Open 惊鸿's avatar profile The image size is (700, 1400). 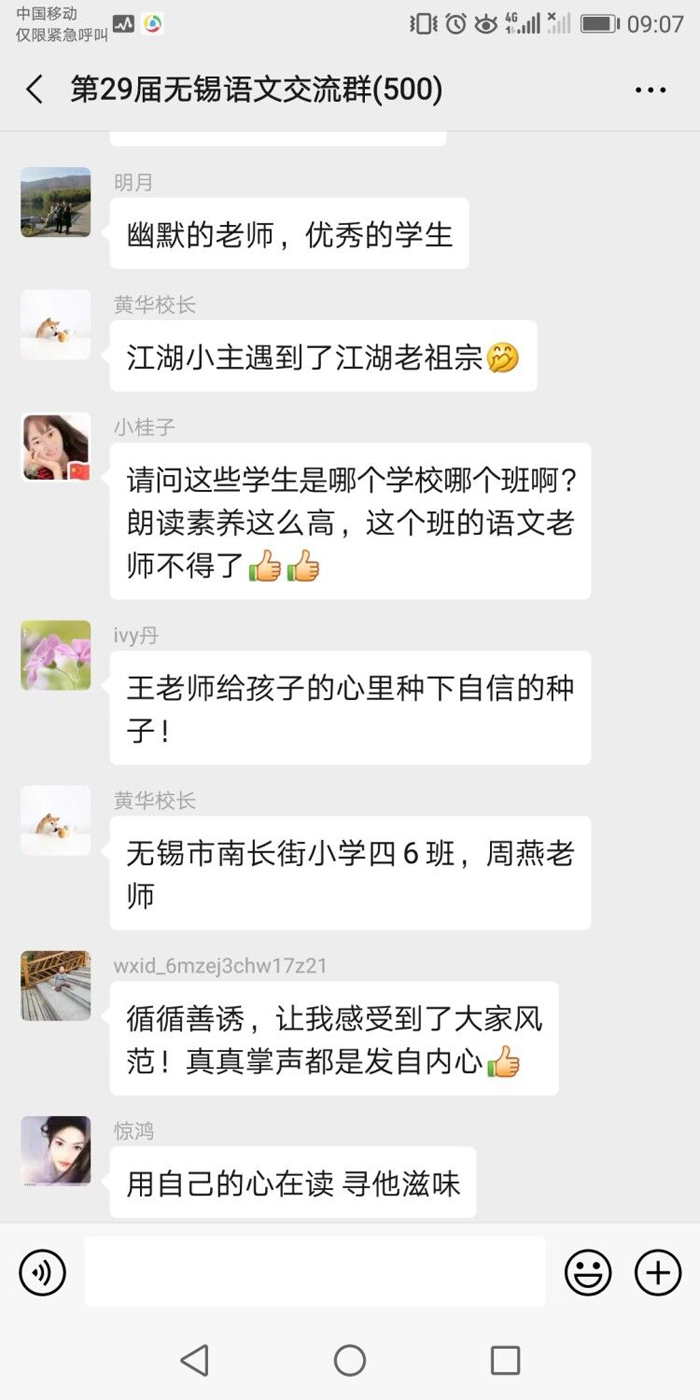pos(56,1150)
